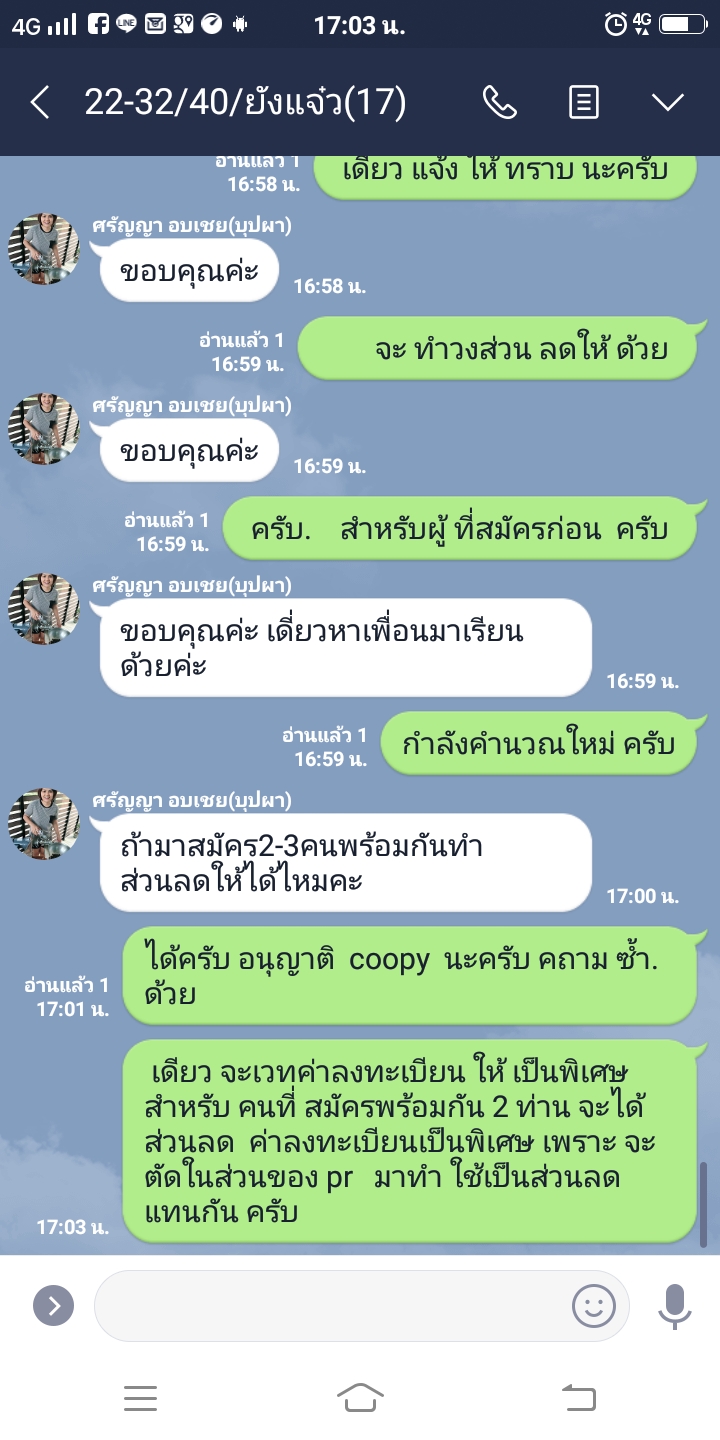Image resolution: width=720 pixels, height=1440 pixels.
Task: Expand the chat options dropdown arrow
Action: click(x=667, y=102)
